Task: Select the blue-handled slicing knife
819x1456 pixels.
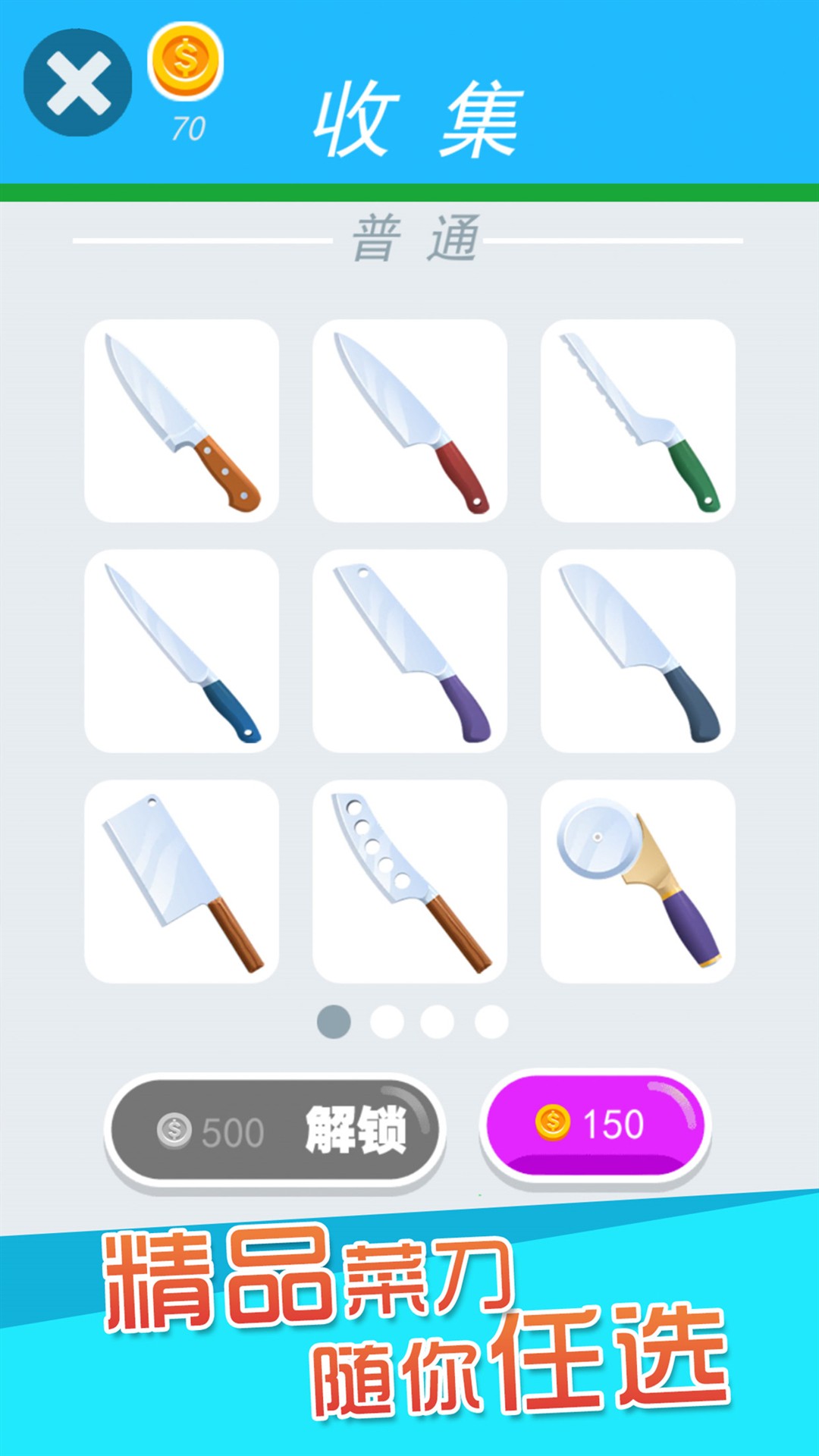Action: 182,651
